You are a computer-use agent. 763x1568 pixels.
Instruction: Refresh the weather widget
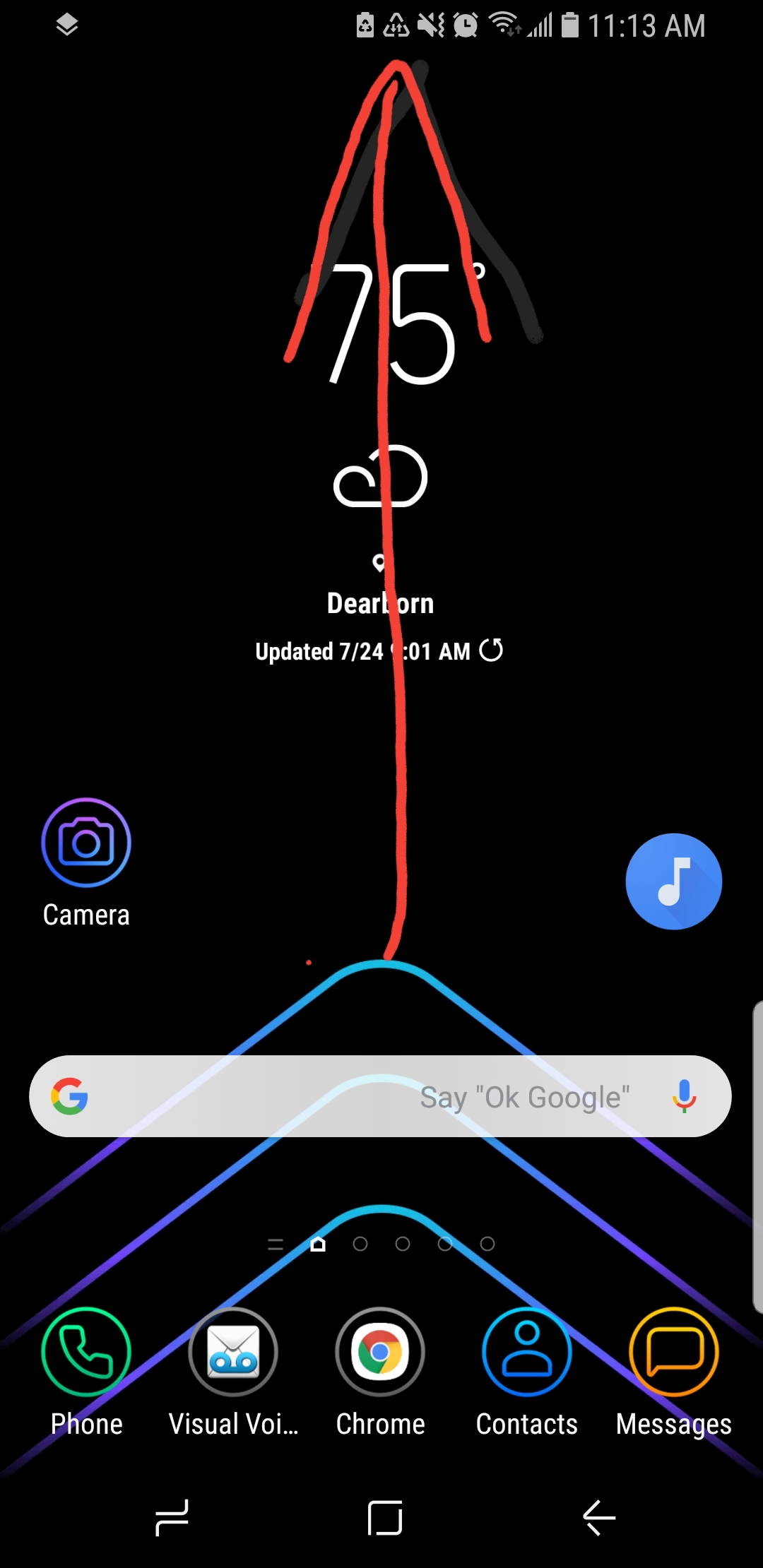[x=493, y=651]
